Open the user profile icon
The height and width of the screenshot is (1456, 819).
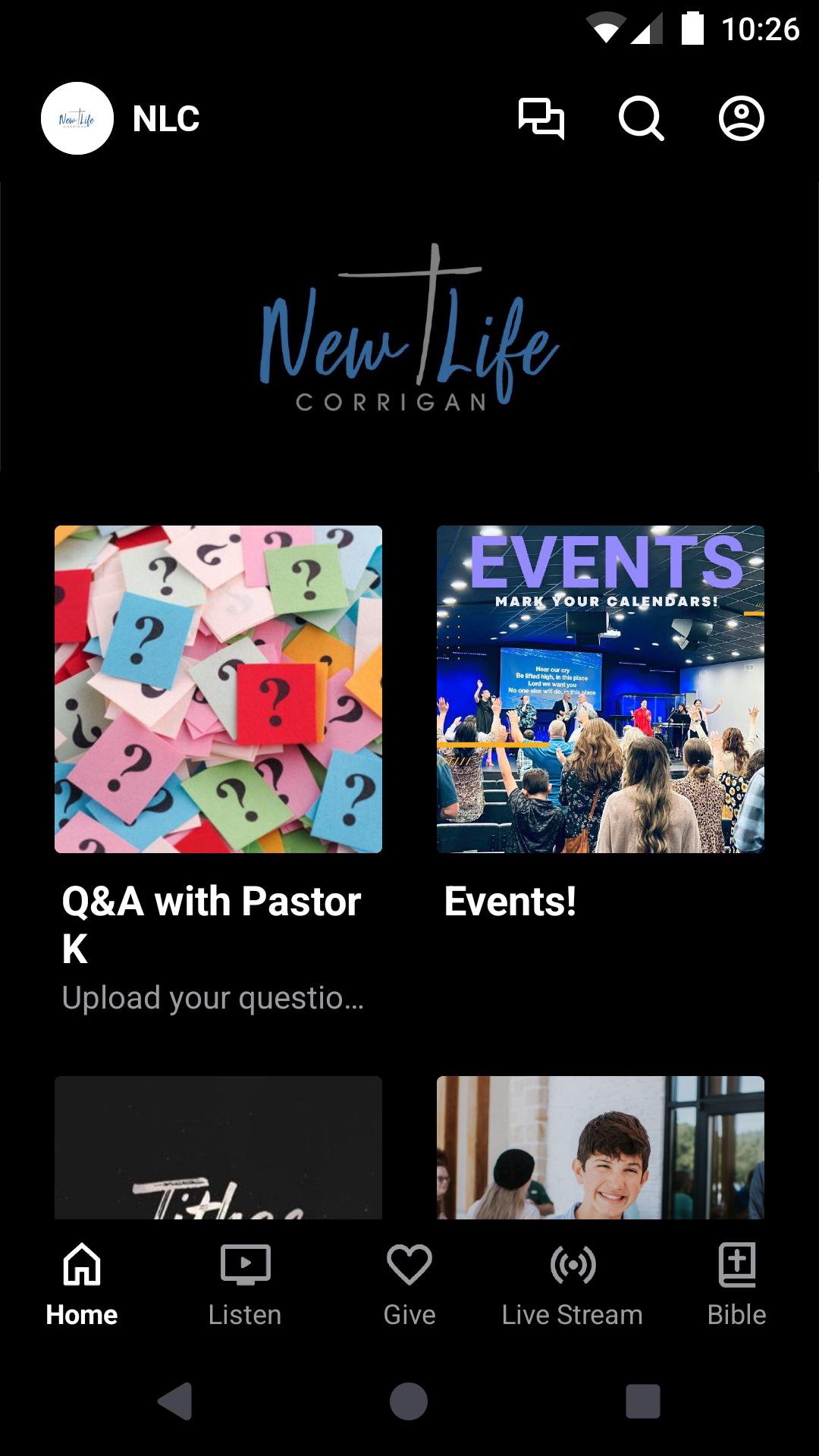click(741, 119)
